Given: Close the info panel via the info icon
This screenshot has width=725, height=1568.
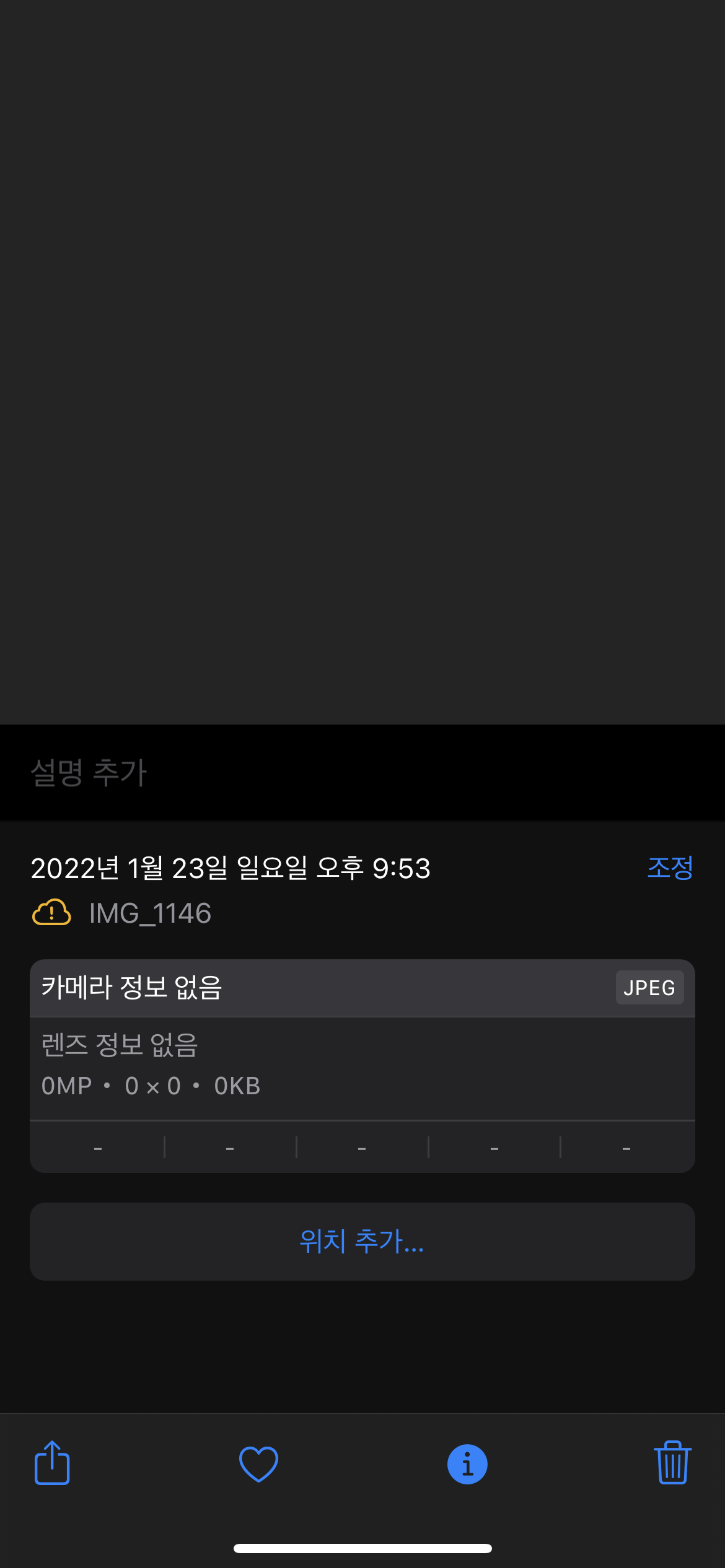Looking at the screenshot, I should [467, 1464].
